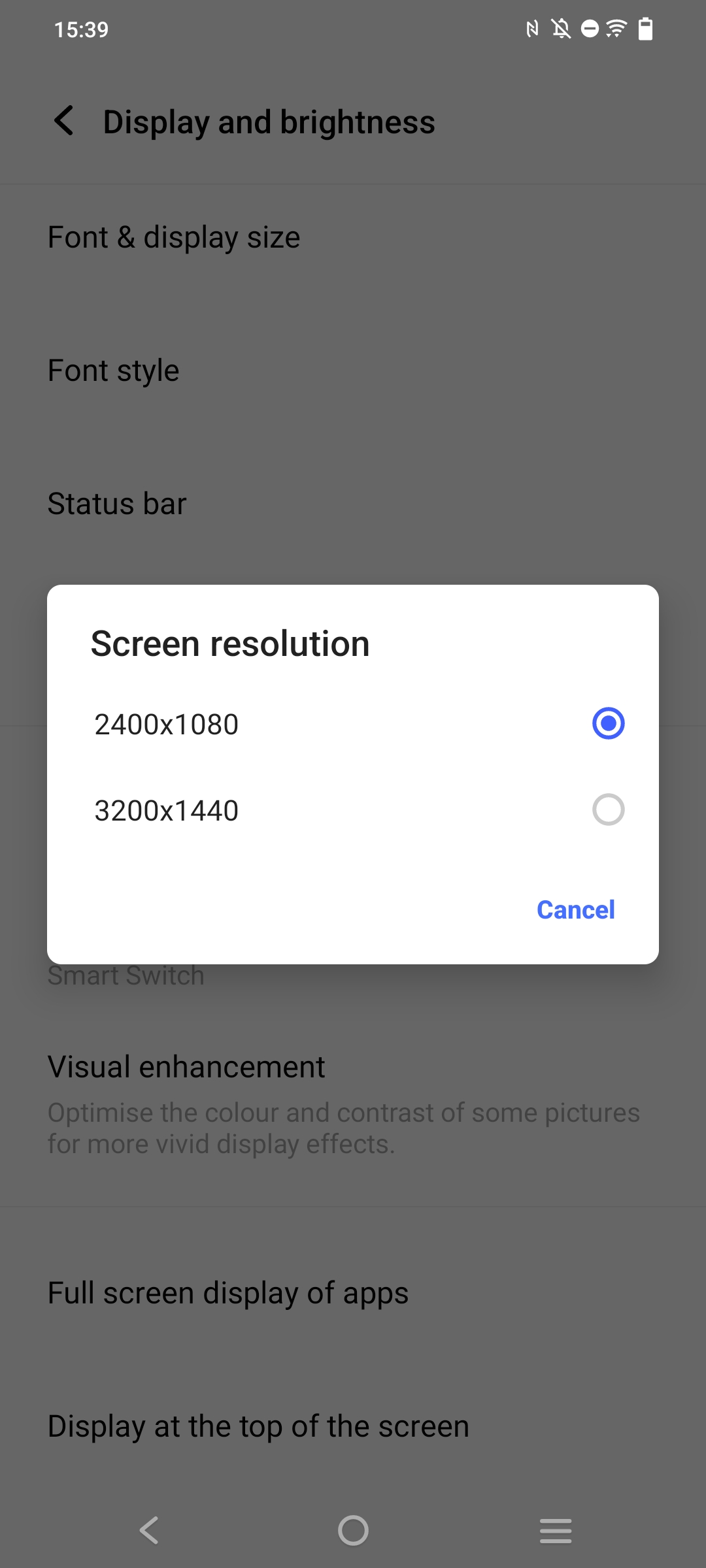Go to the home screen
The image size is (706, 1568).
[x=353, y=1530]
